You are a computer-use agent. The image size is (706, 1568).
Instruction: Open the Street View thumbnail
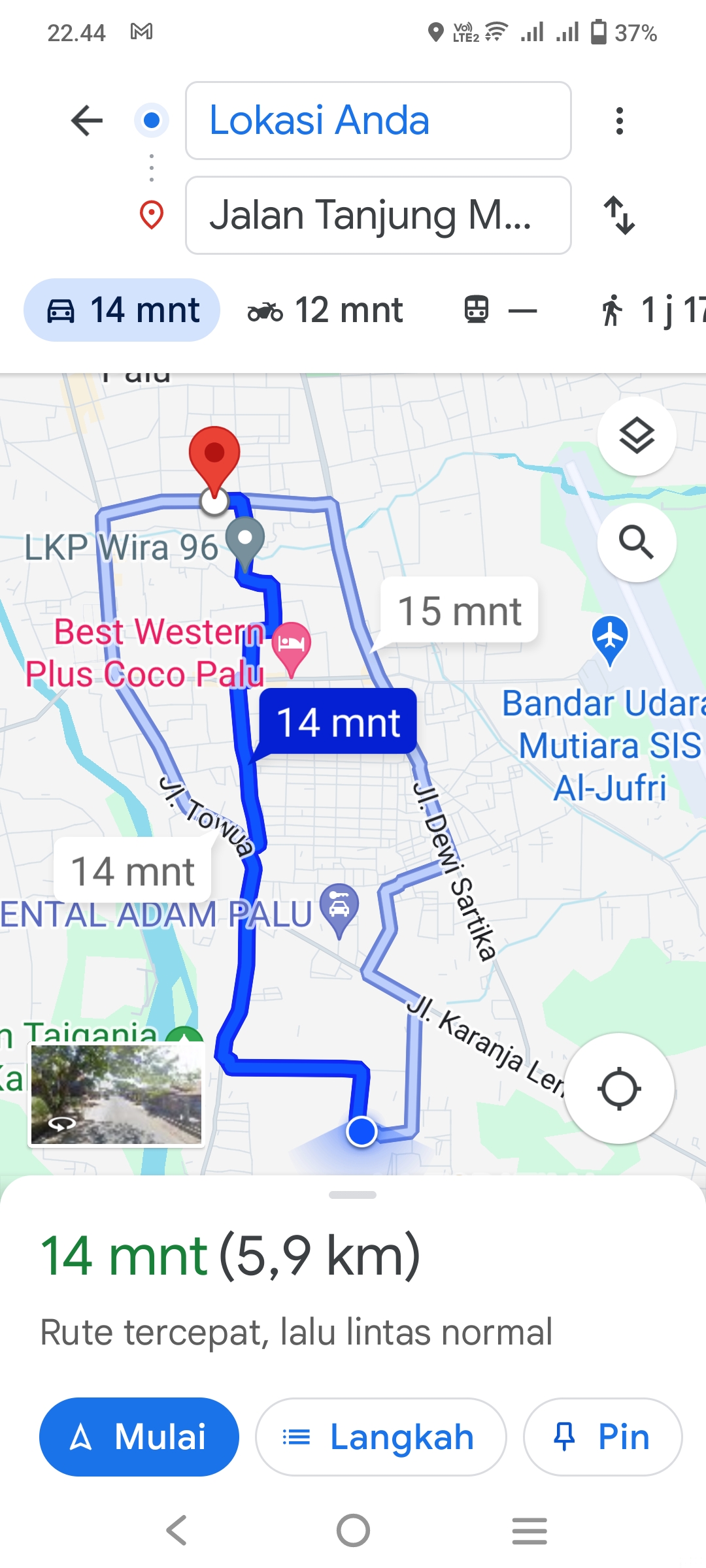pyautogui.click(x=116, y=1094)
